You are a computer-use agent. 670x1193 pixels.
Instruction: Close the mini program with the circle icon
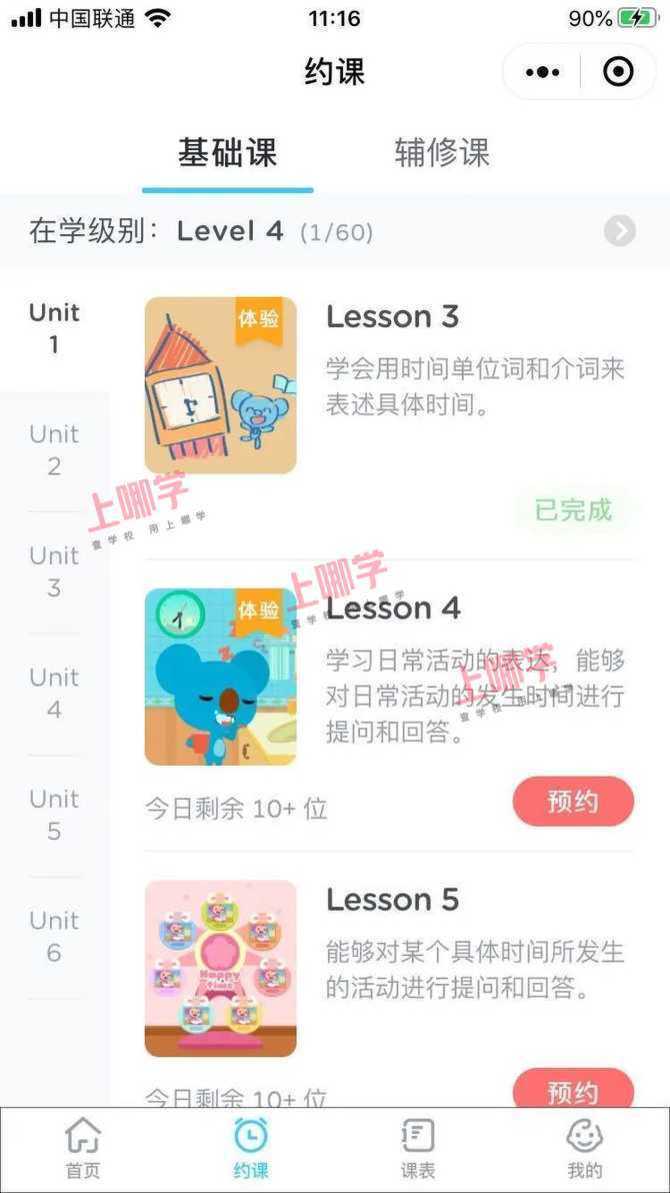click(x=618, y=72)
